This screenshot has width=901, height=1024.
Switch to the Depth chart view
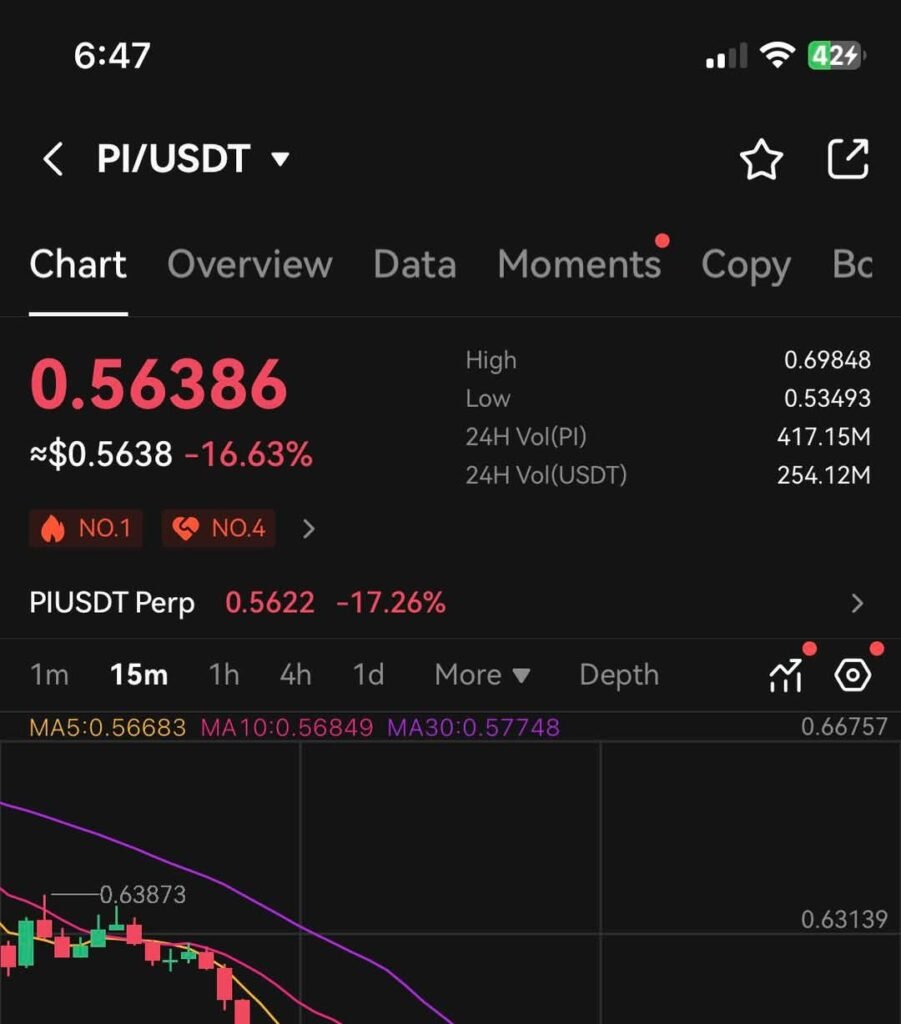618,675
